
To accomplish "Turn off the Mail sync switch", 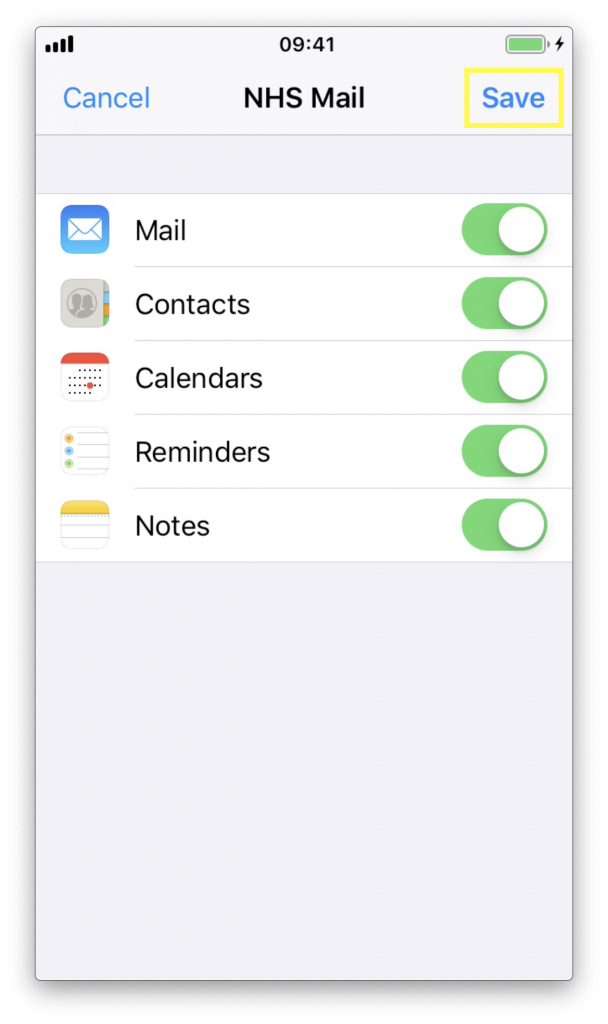I will 504,230.
